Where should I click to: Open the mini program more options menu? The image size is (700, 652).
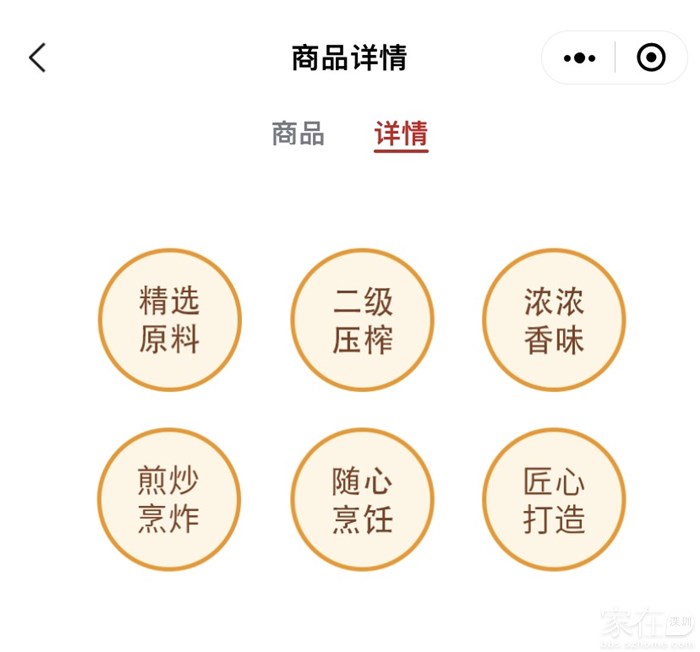pyautogui.click(x=579, y=58)
